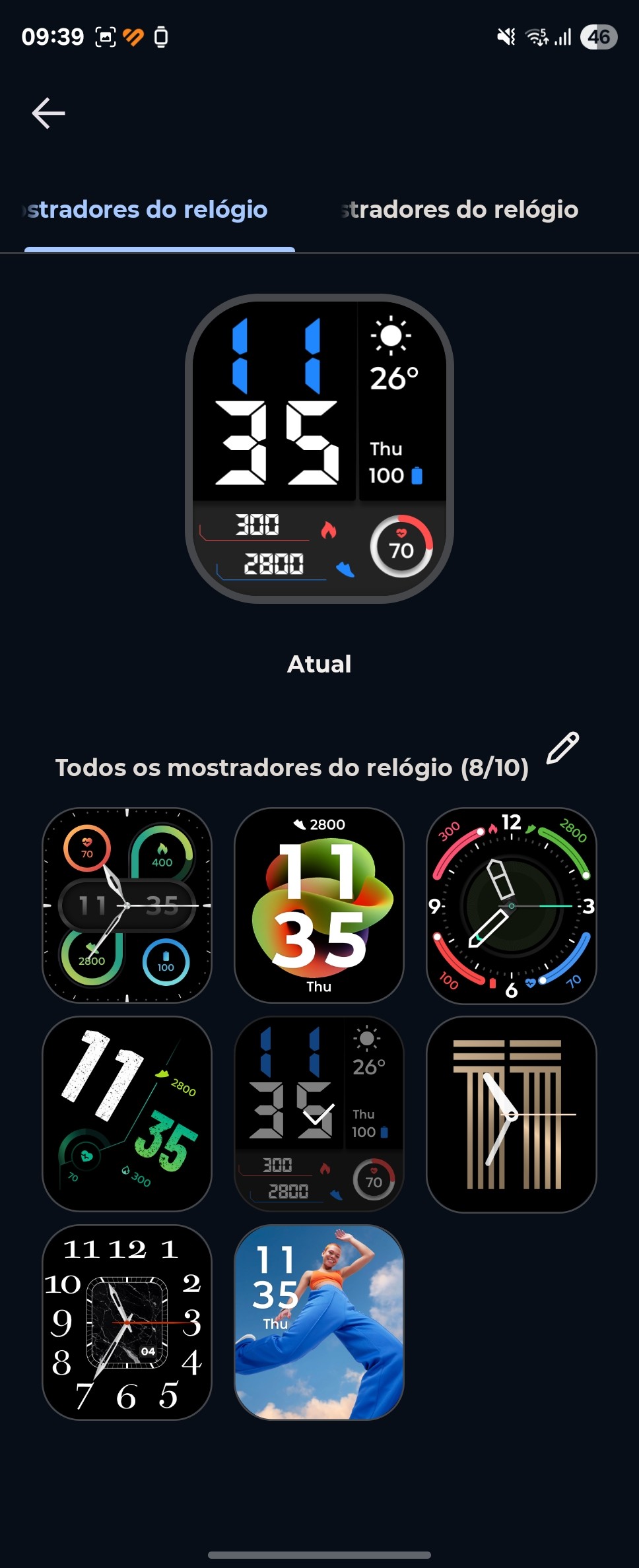
Task: Choose the colorful blob face showing 2800 steps
Action: pyautogui.click(x=319, y=905)
